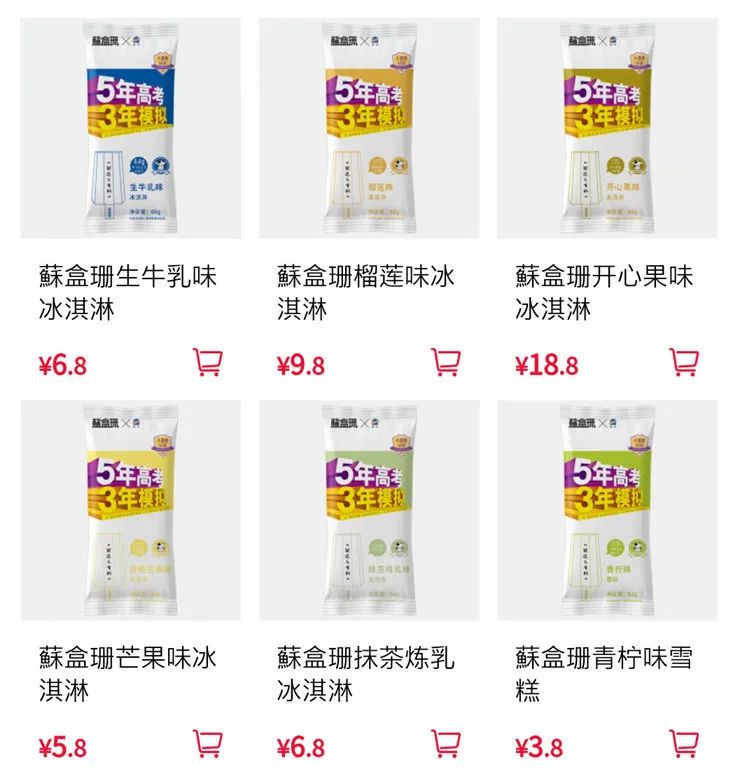Add 蘇盒珊榴莲味冰淇淋 to cart

click(x=445, y=362)
